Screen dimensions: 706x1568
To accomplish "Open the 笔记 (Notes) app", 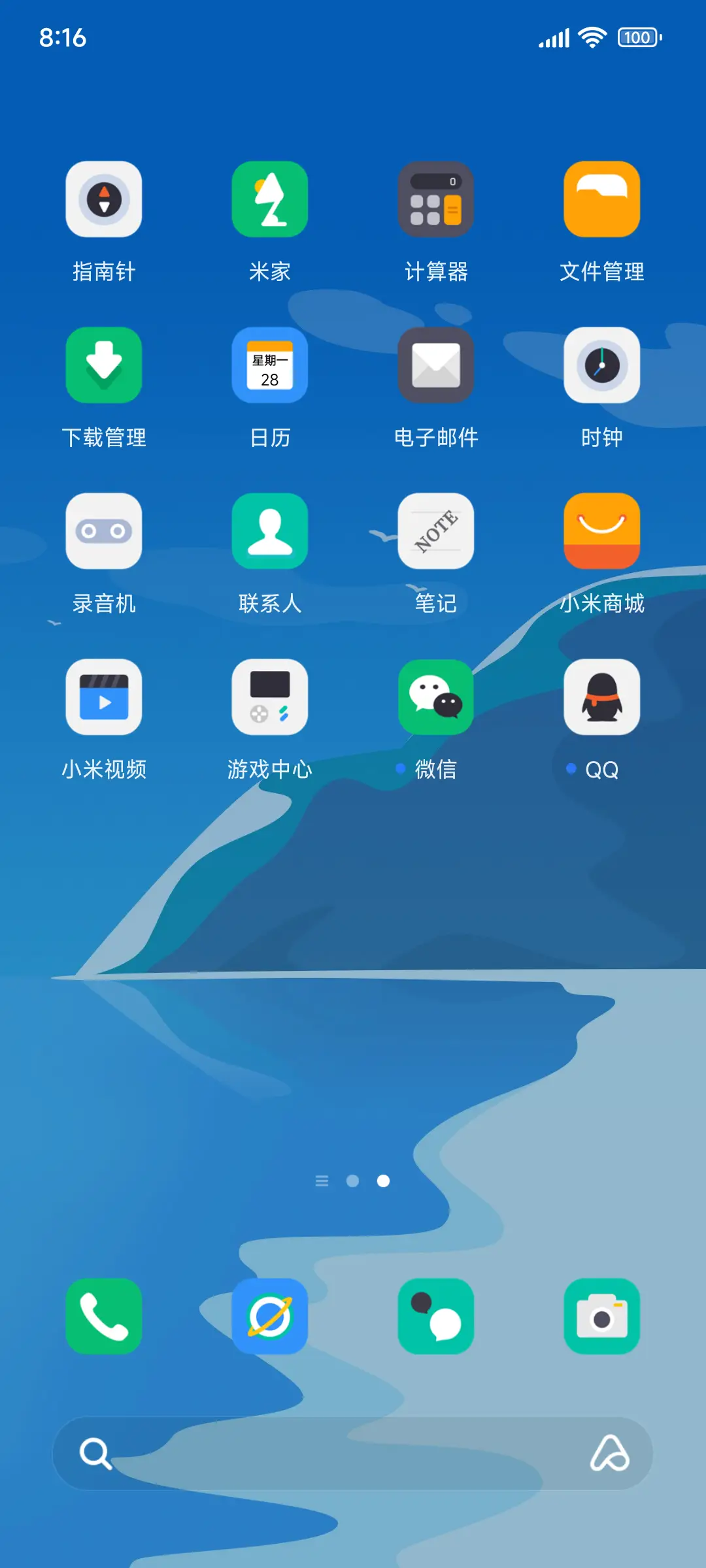I will (x=436, y=531).
